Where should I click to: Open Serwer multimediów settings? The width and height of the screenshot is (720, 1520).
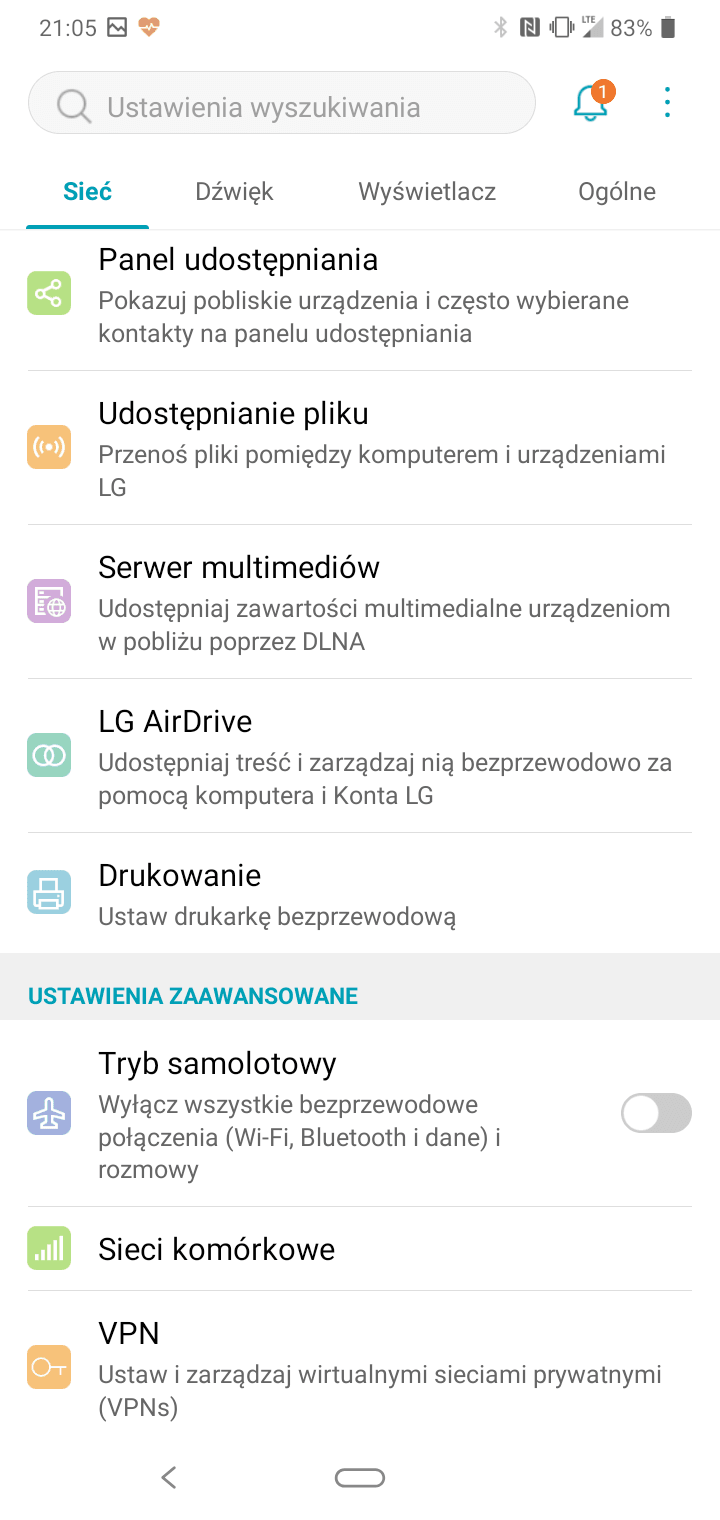(360, 601)
